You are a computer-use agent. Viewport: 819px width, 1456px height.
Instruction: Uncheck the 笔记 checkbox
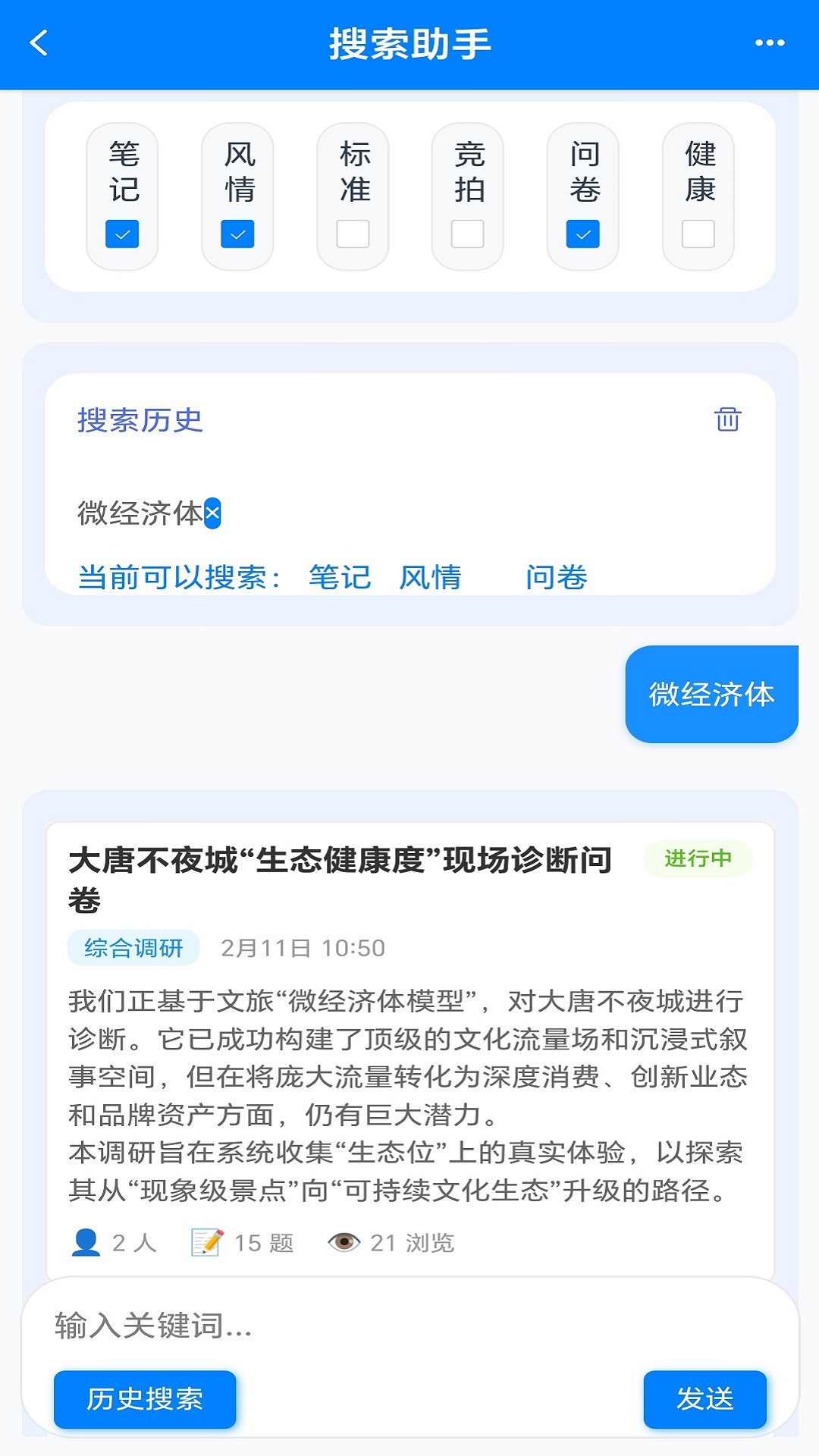[121, 235]
